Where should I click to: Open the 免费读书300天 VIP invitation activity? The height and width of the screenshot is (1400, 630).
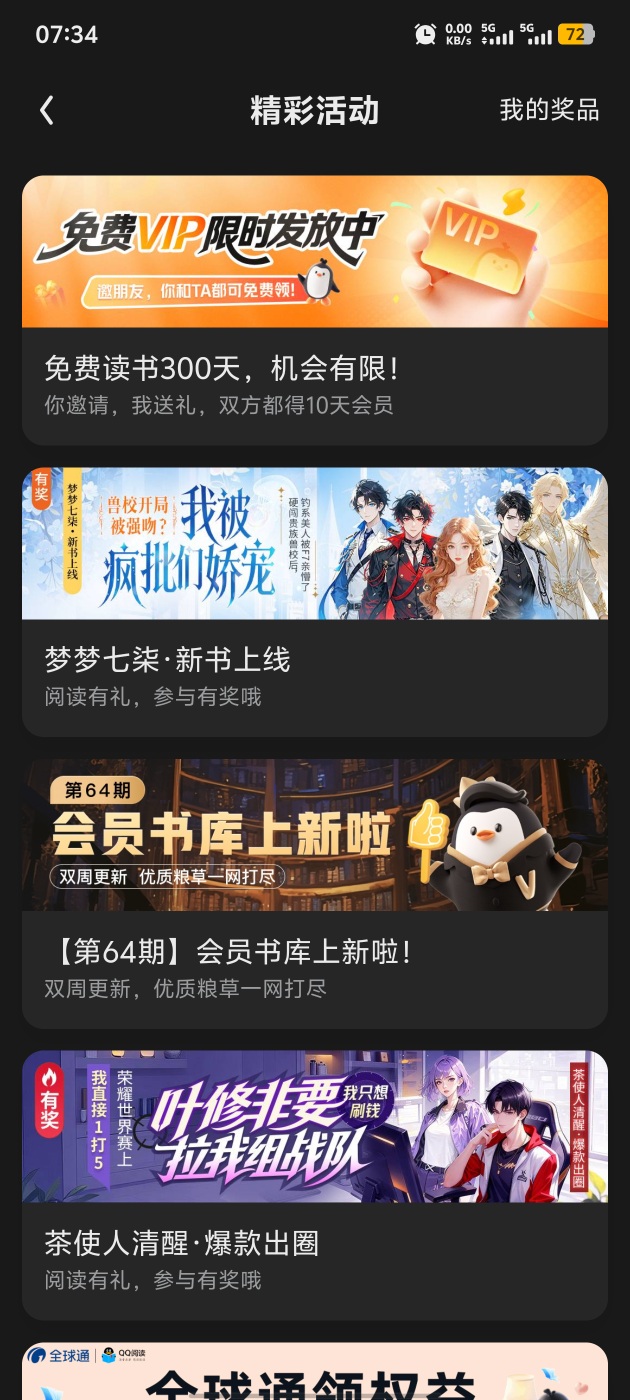point(314,310)
